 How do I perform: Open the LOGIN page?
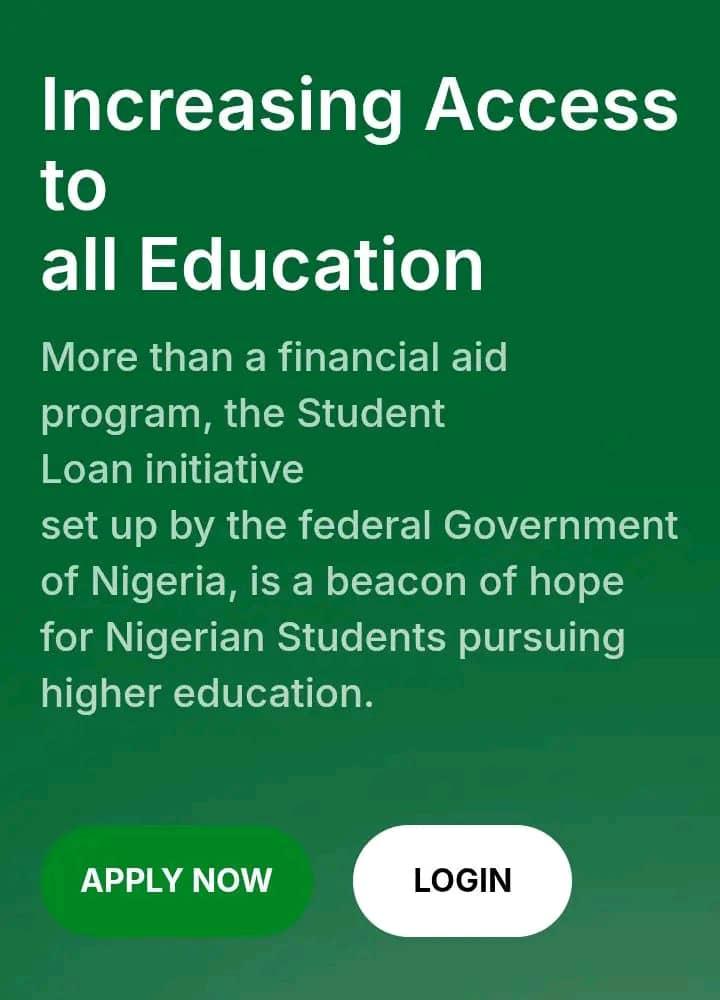click(x=462, y=881)
